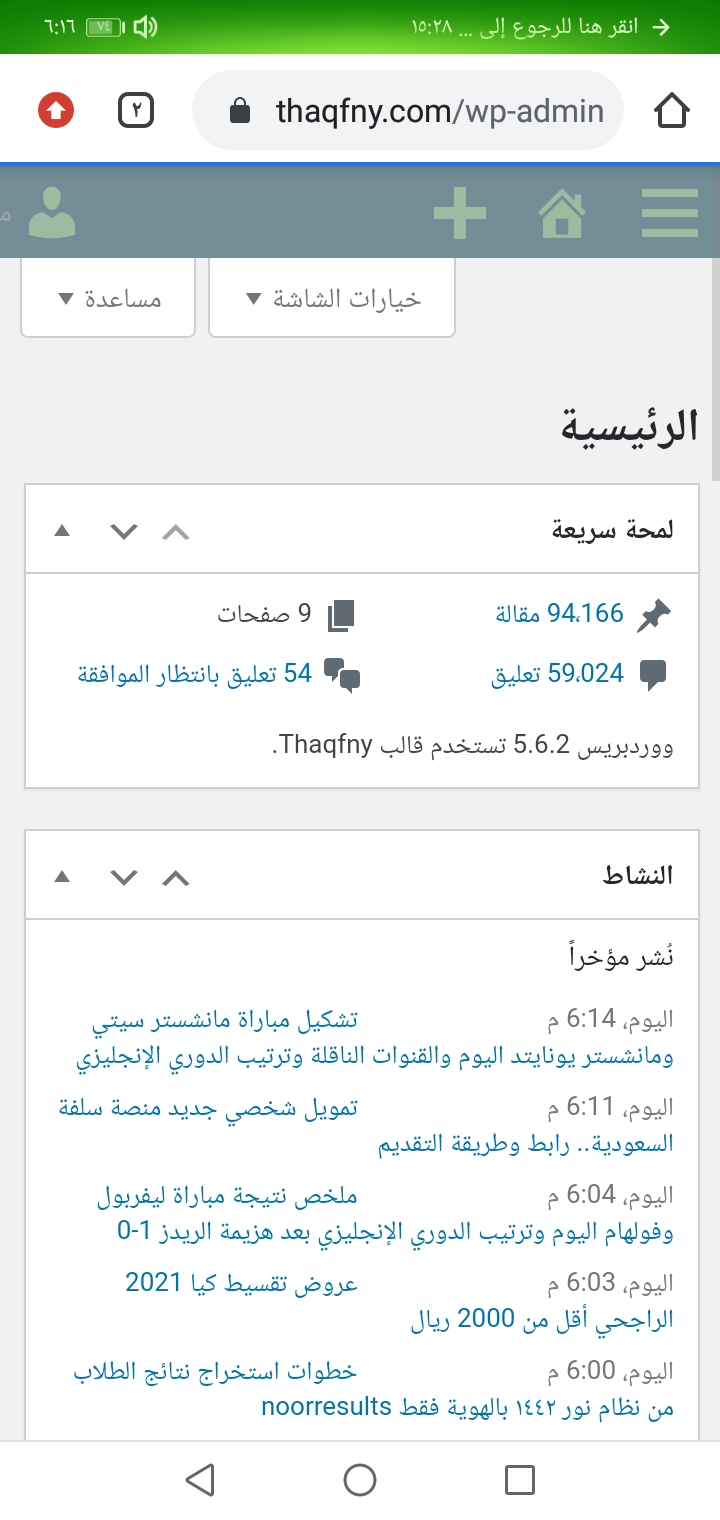The image size is (720, 1520).
Task: Open the Manchester City lineup post
Action: point(374,1038)
